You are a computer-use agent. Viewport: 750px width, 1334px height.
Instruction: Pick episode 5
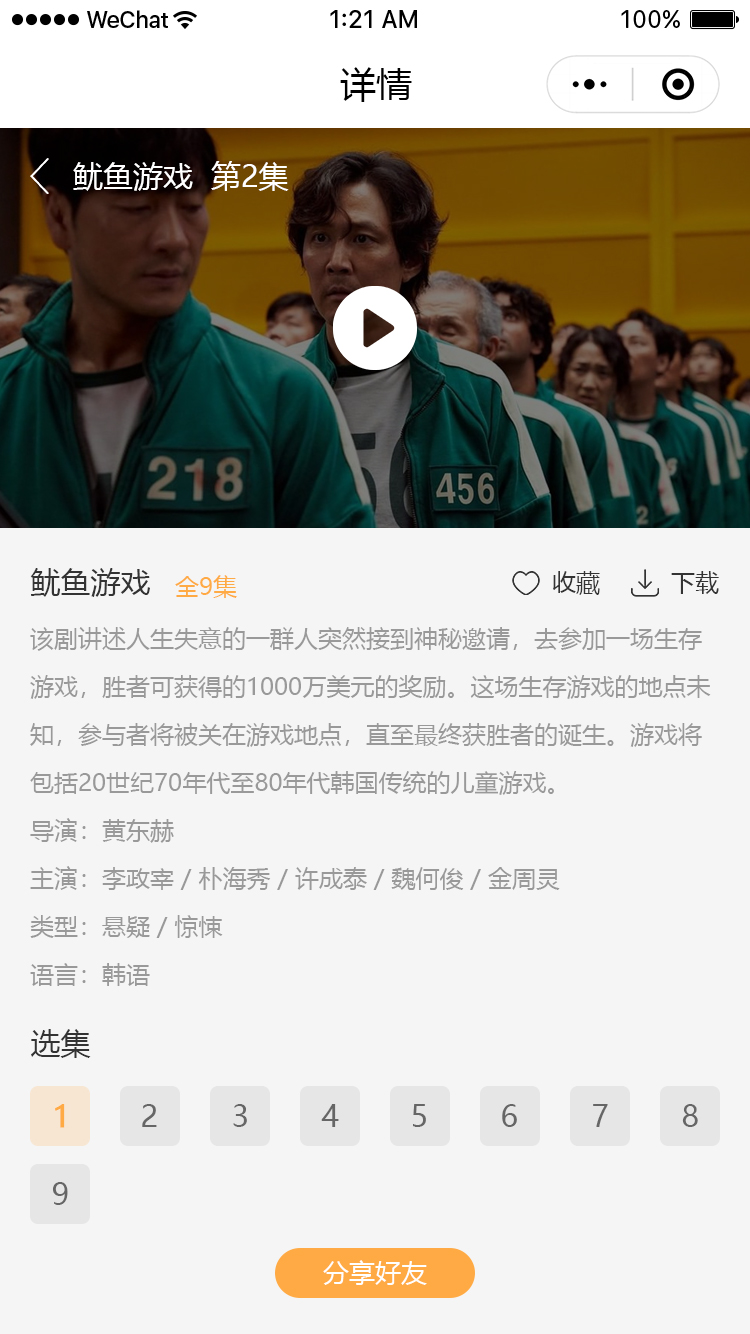coord(420,1116)
